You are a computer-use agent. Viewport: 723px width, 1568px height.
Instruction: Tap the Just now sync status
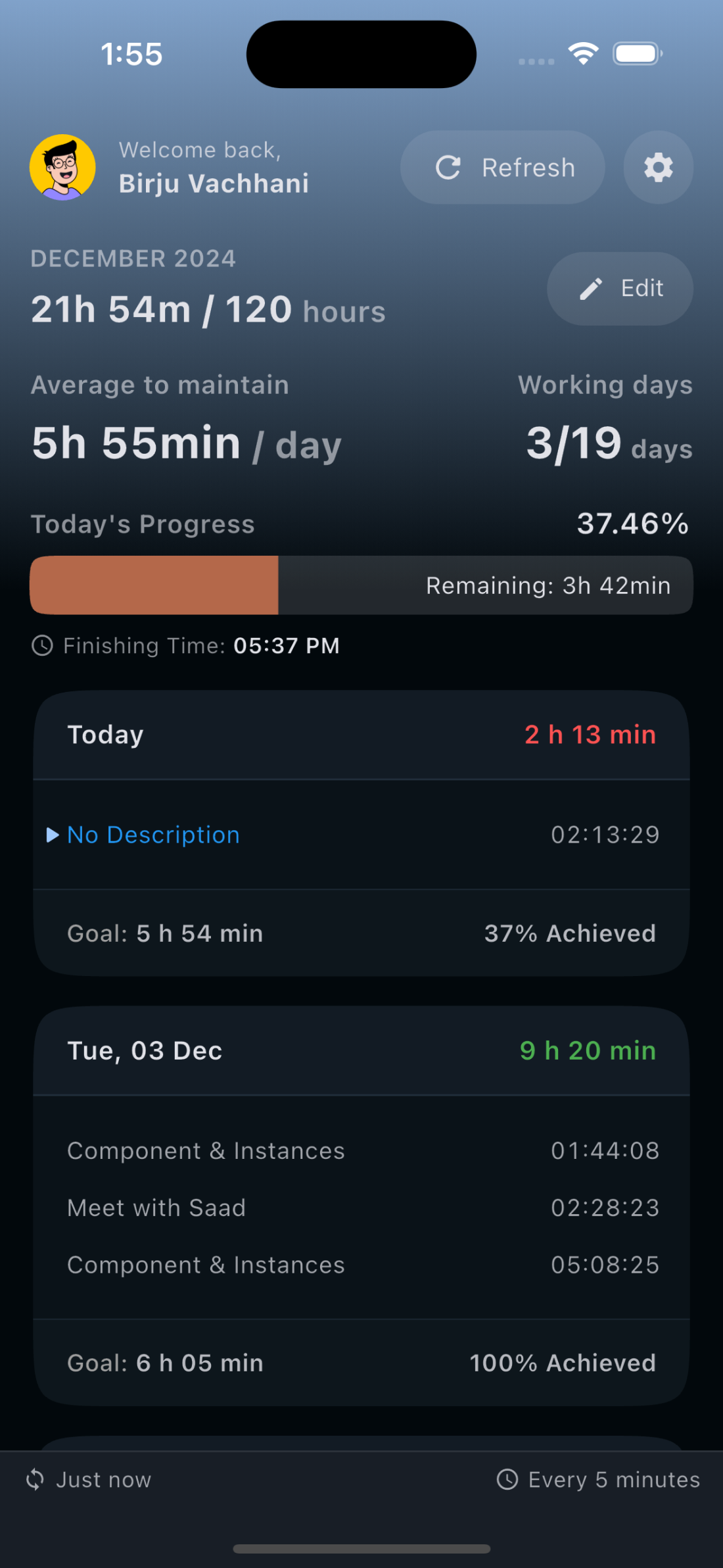[89, 1480]
